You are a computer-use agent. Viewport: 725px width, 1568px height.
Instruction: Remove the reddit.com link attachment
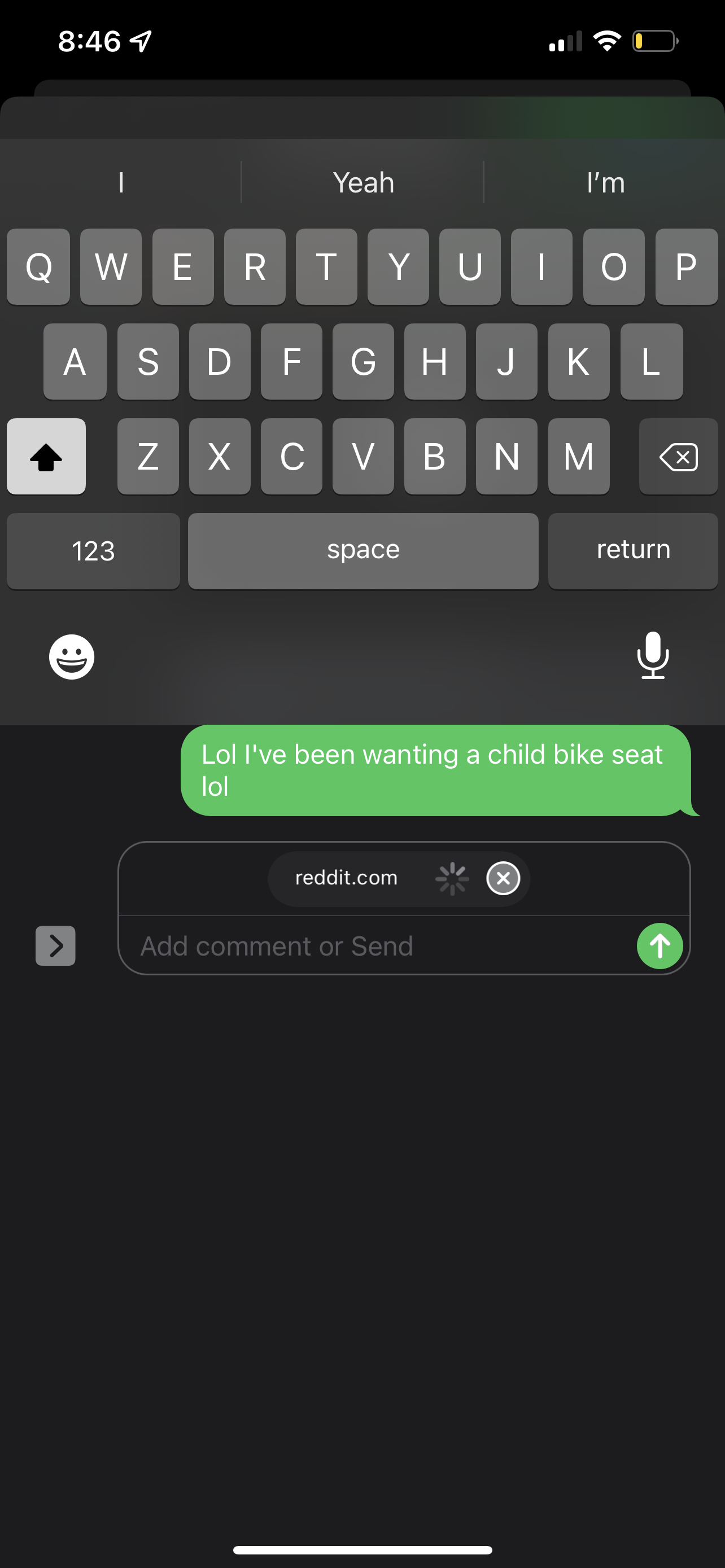click(503, 878)
